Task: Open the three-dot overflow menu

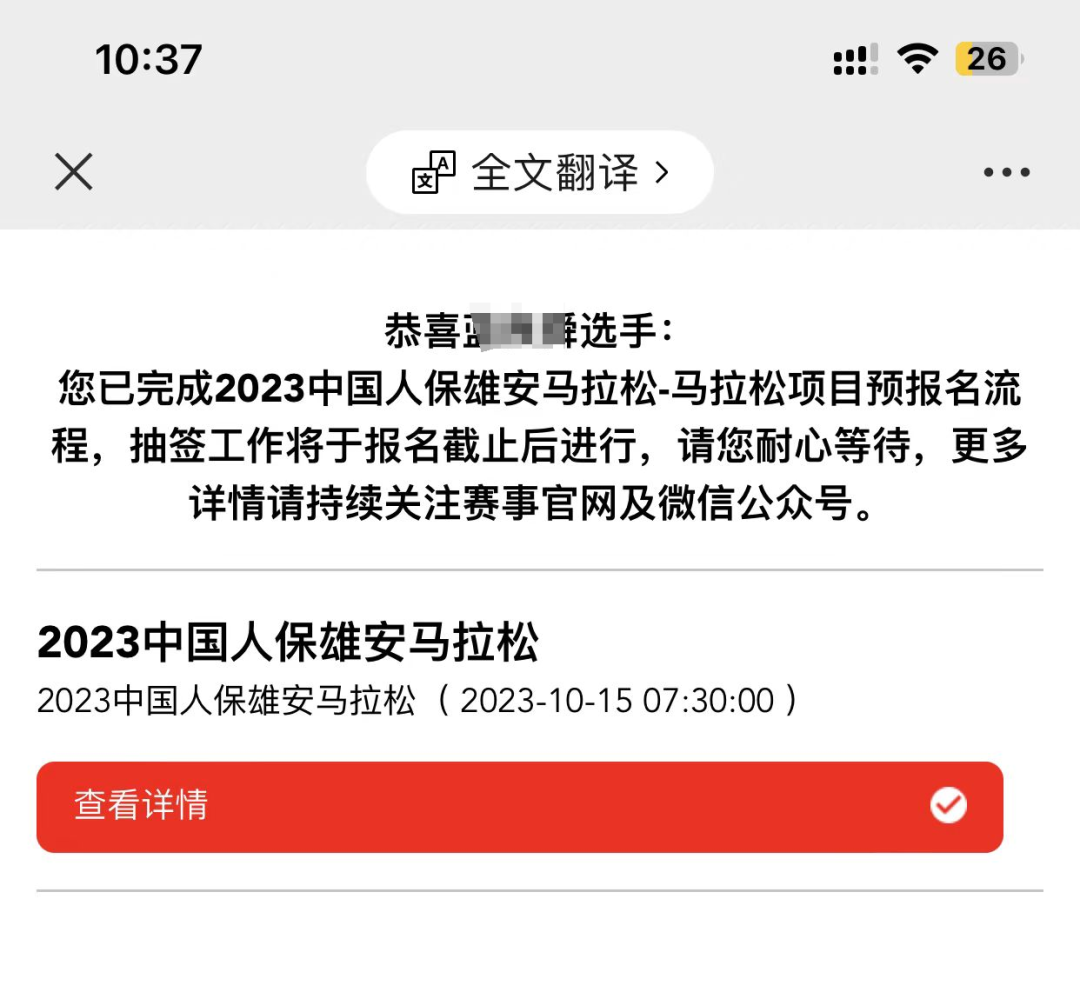Action: (x=1006, y=173)
